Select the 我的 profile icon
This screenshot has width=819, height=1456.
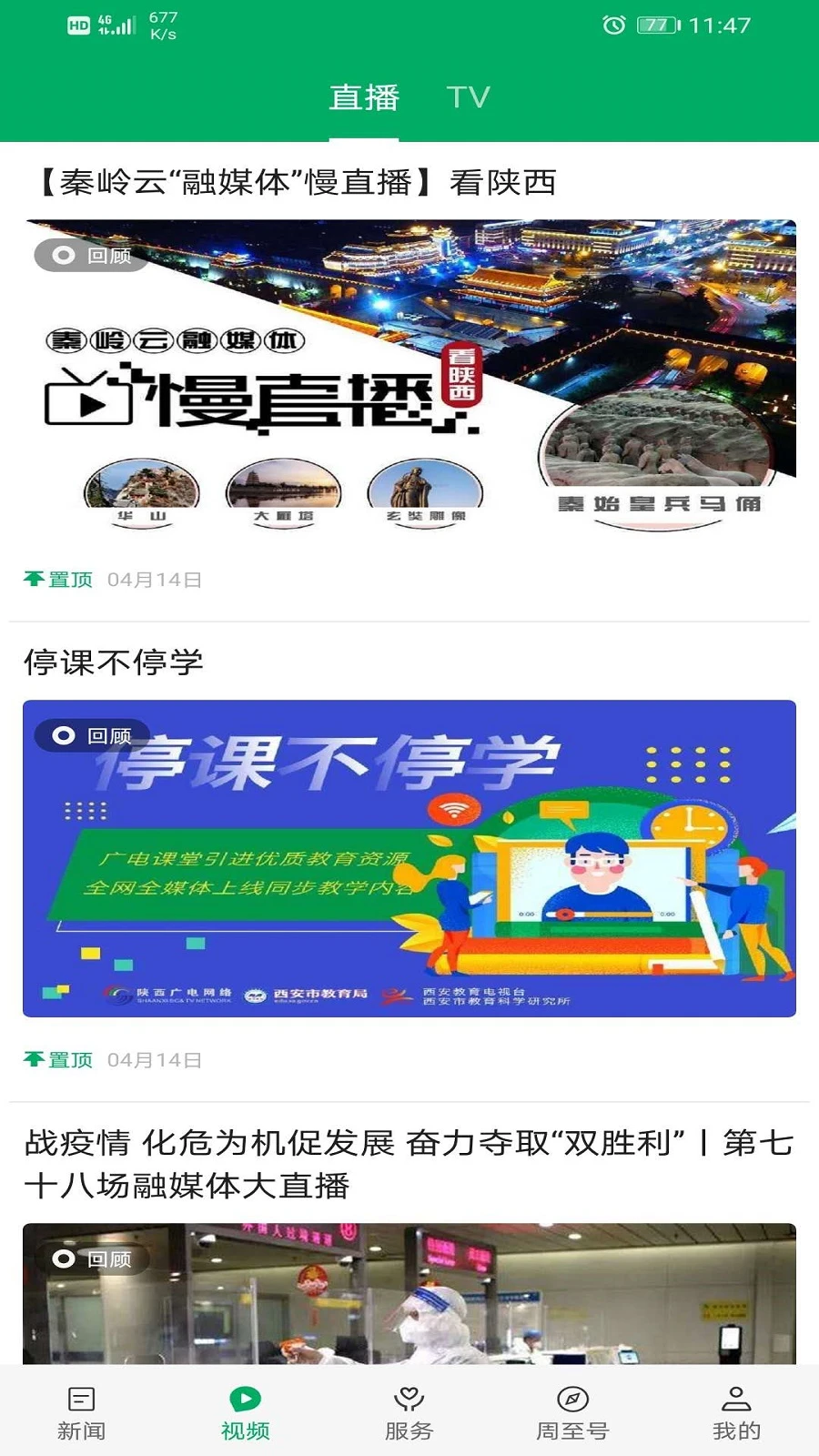(x=735, y=1398)
